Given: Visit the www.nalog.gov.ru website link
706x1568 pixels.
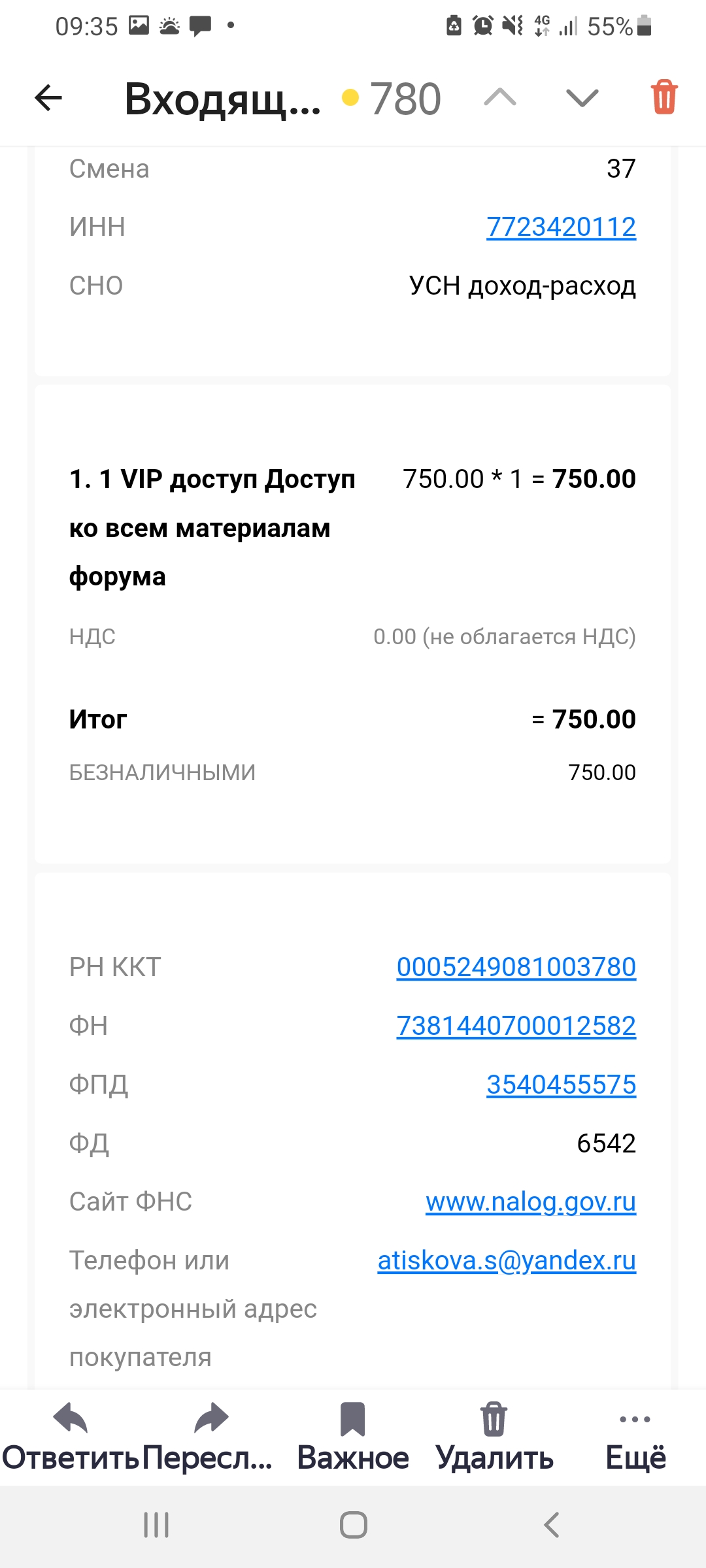Looking at the screenshot, I should tap(531, 1202).
